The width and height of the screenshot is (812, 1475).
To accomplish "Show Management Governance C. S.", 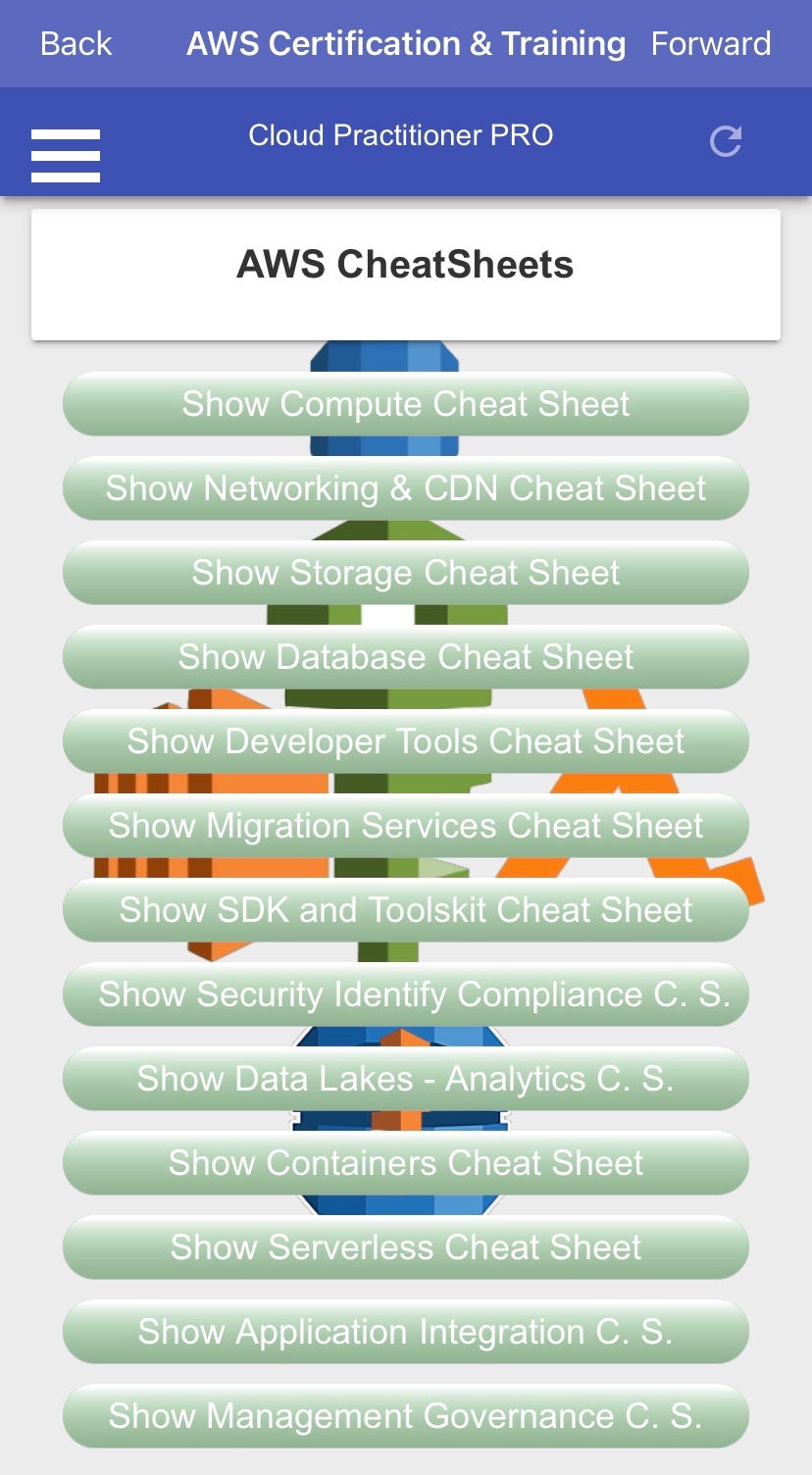I will [406, 1416].
